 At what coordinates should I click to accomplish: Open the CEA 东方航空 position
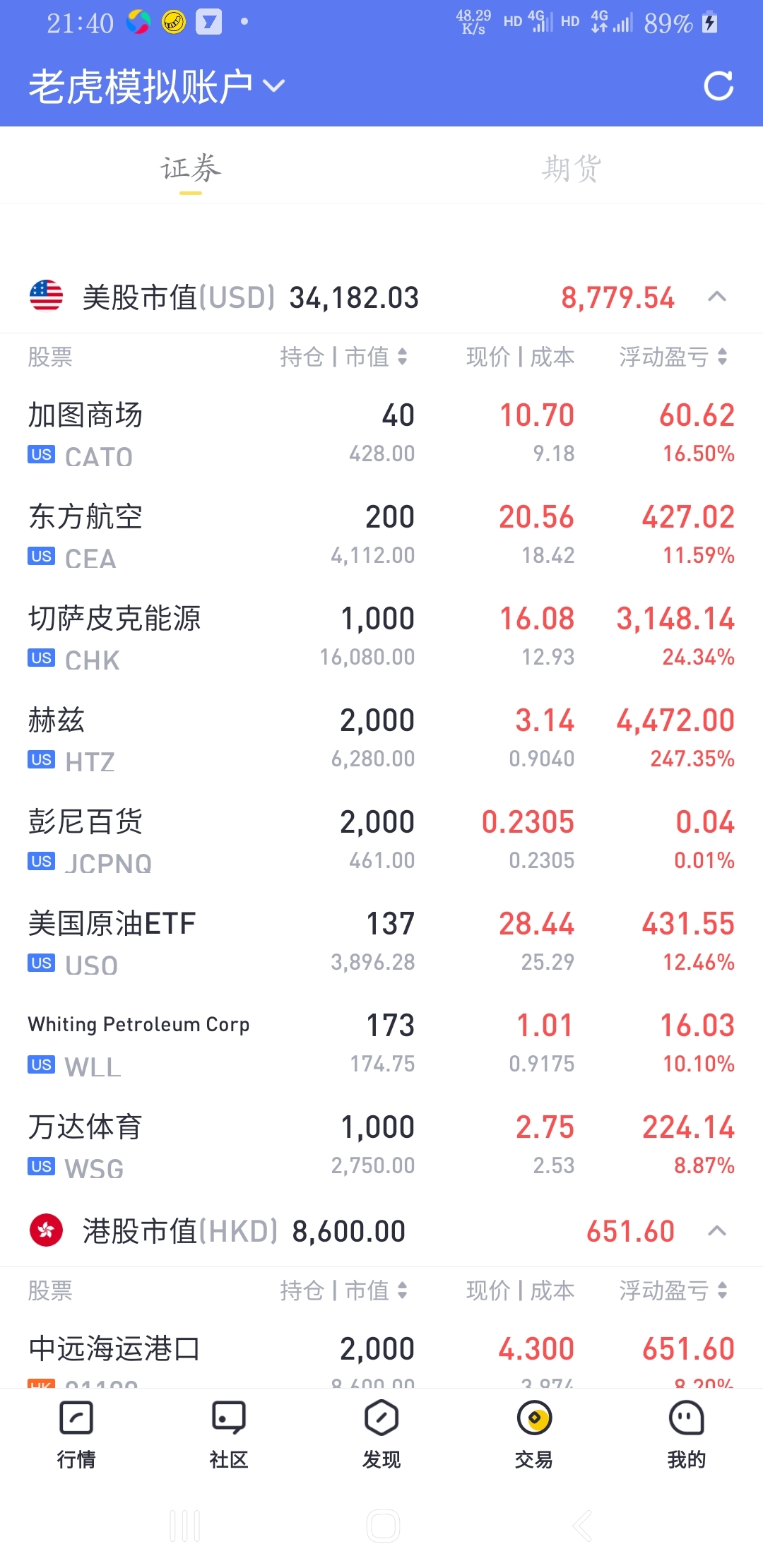click(x=381, y=536)
